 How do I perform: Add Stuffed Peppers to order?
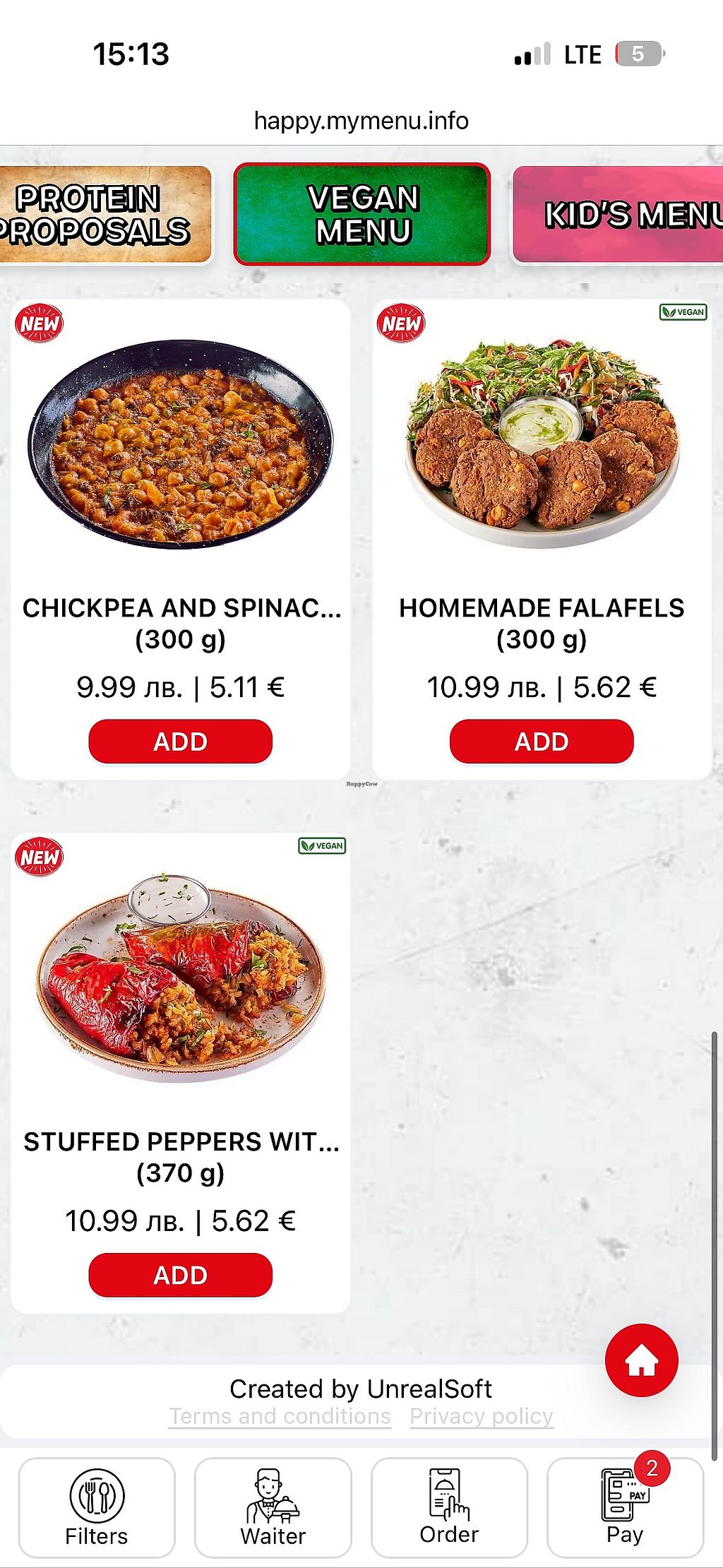180,1275
